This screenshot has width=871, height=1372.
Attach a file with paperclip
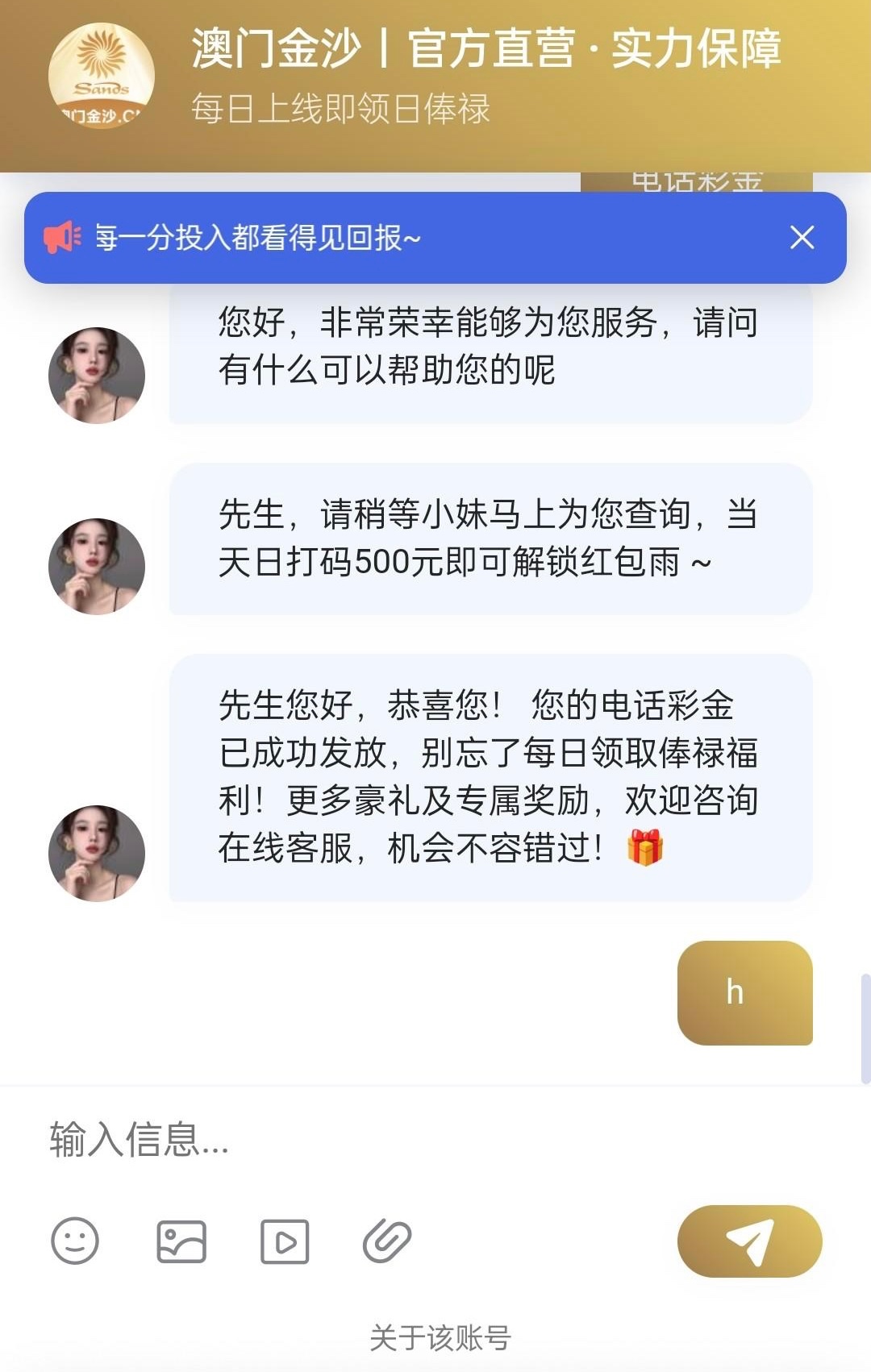tap(387, 1241)
